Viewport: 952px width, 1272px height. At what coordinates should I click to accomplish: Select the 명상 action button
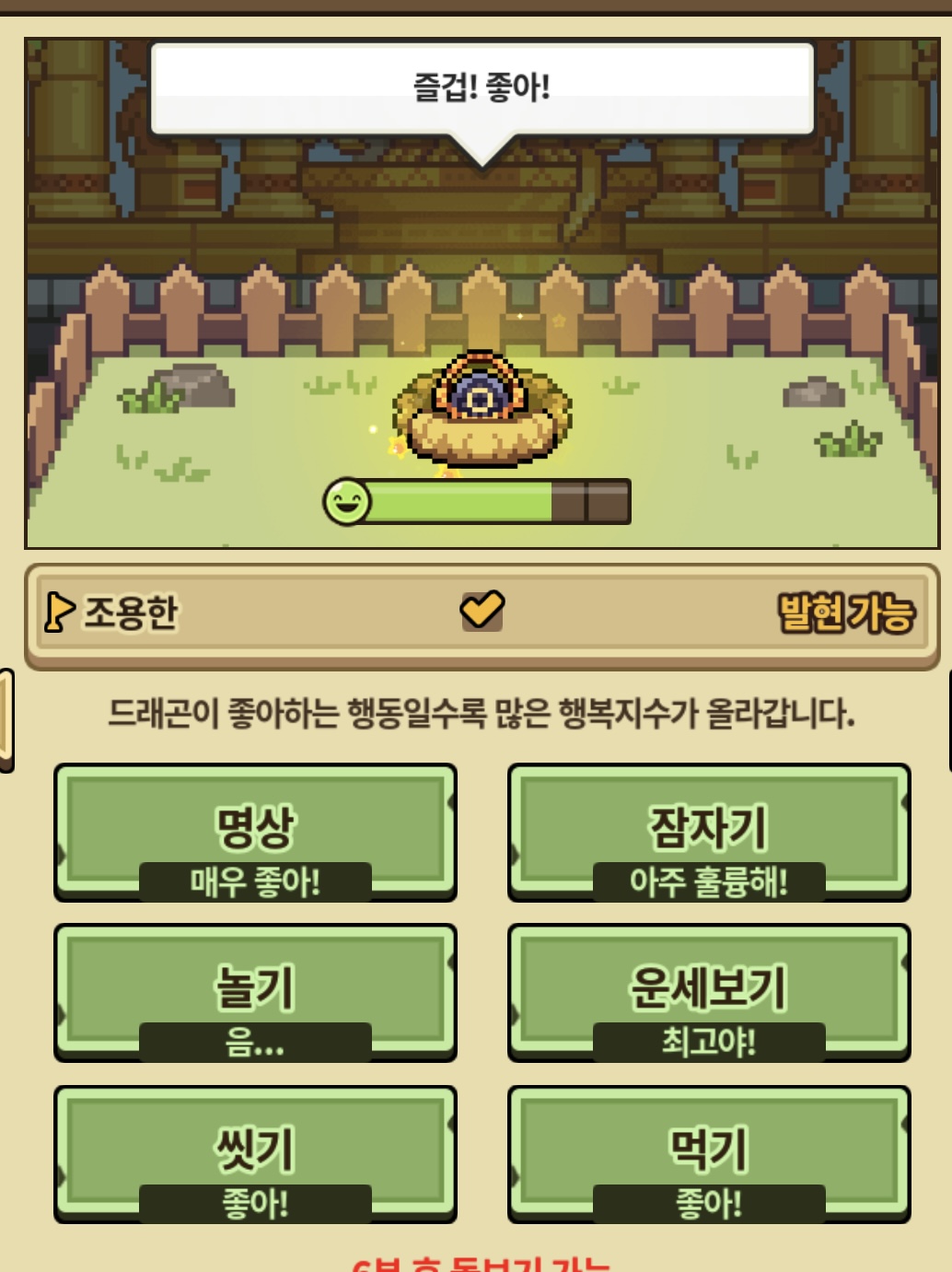click(x=255, y=831)
